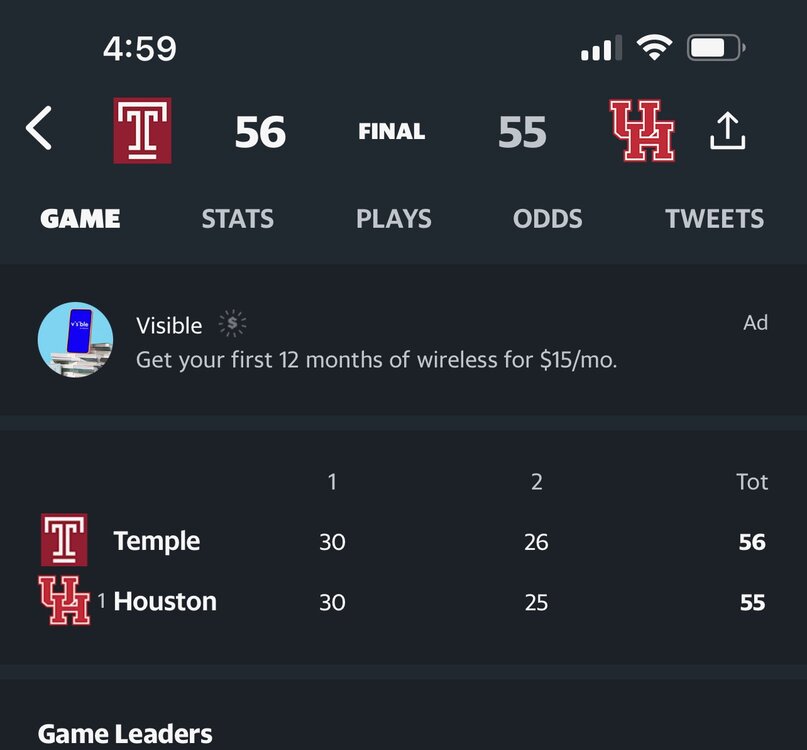Open Houston team logo in header
Screen dimensions: 807x750
[642, 131]
